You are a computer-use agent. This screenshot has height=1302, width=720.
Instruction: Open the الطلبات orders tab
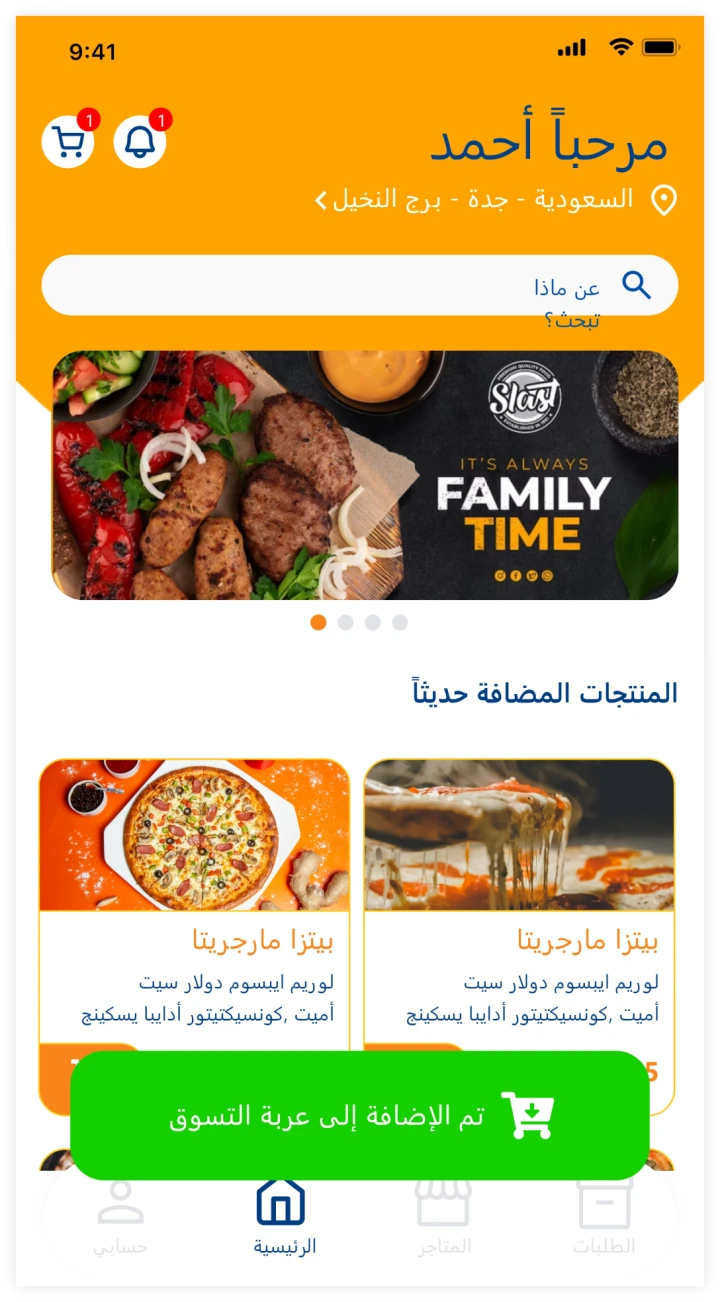click(604, 1217)
